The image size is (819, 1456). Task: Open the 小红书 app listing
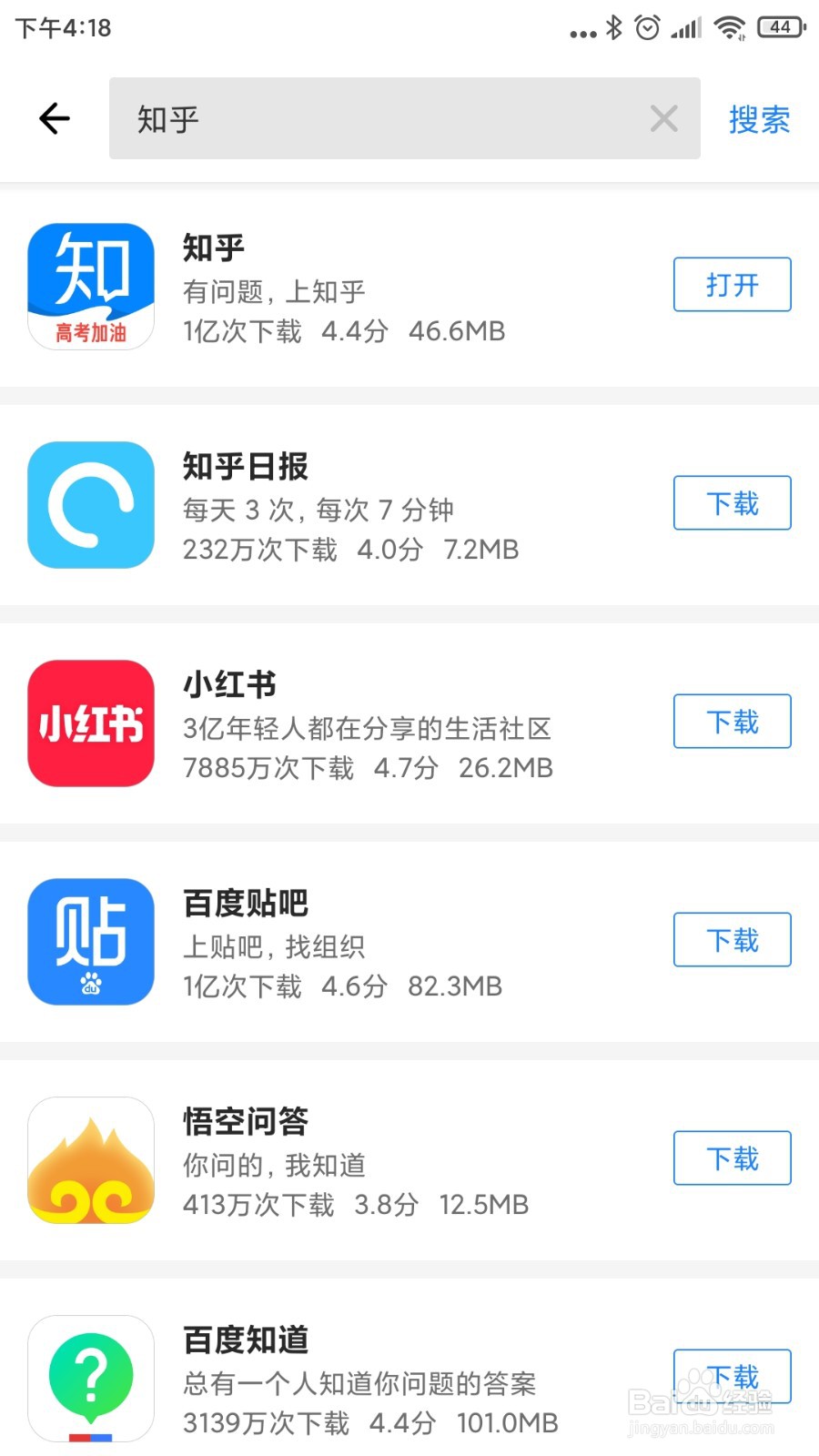[x=409, y=723]
